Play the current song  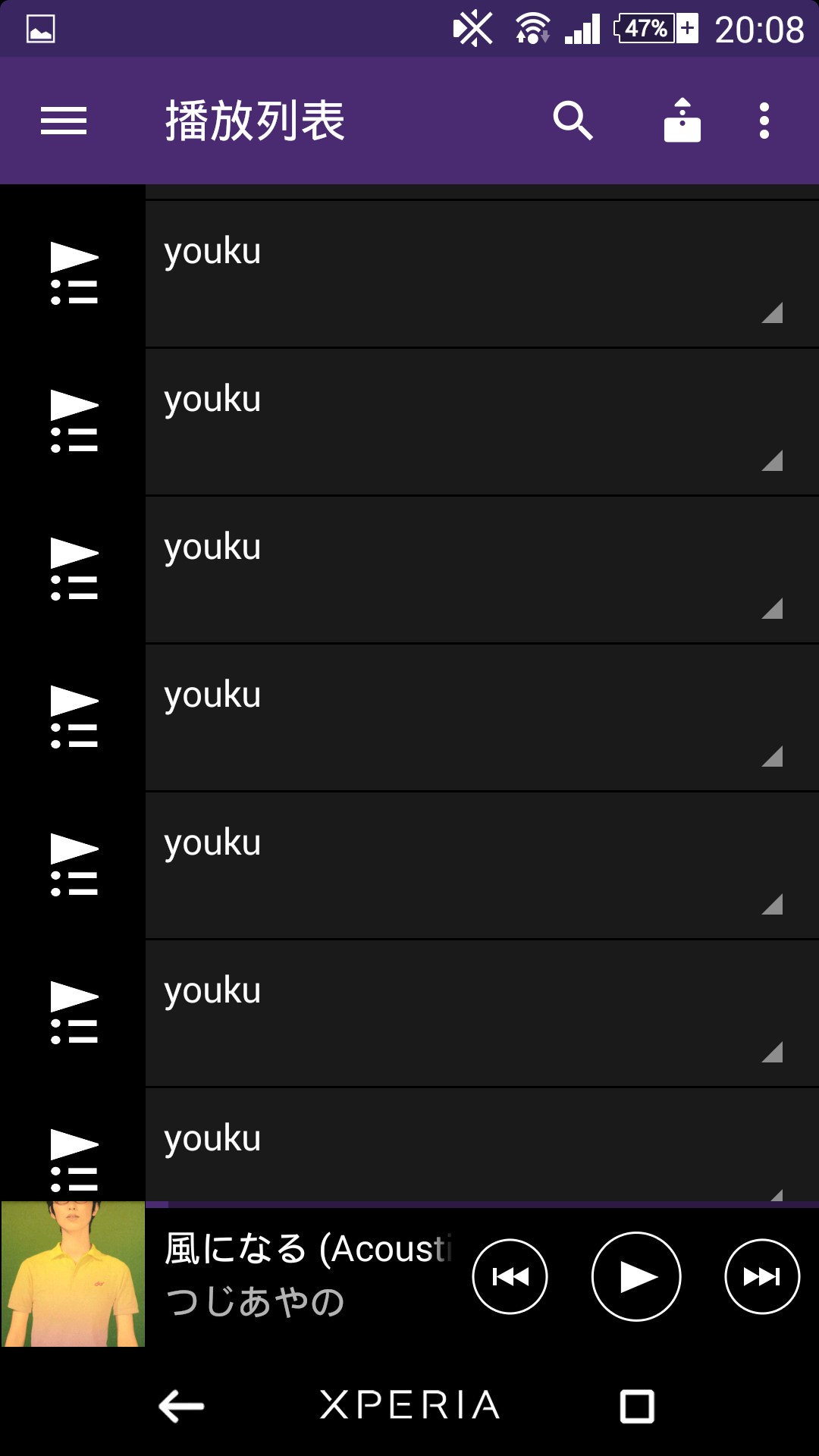[x=636, y=1276]
